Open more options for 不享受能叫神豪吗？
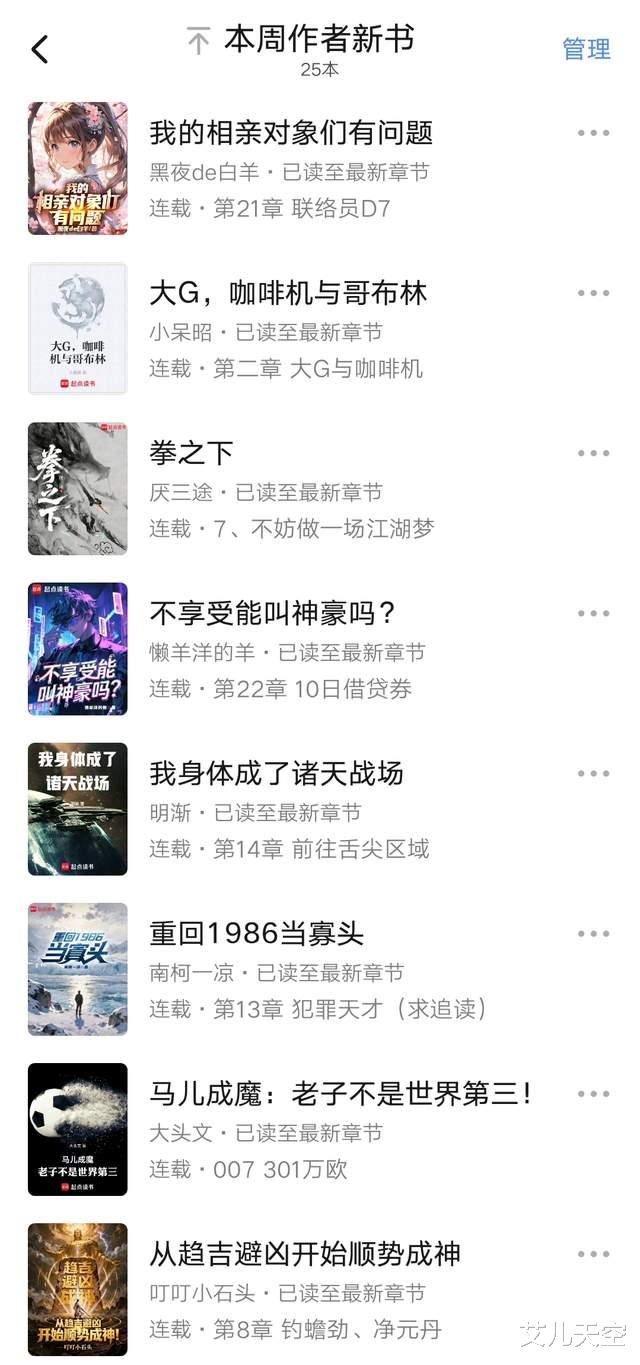640x1365 pixels. pos(593,613)
